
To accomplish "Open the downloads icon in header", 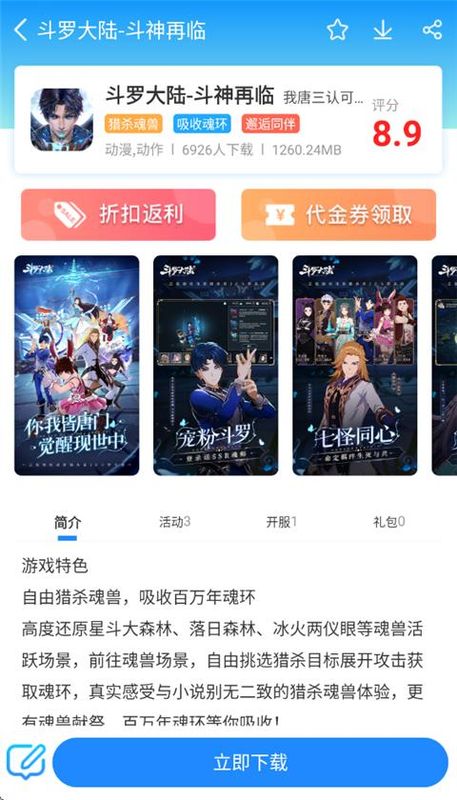I will point(383,30).
